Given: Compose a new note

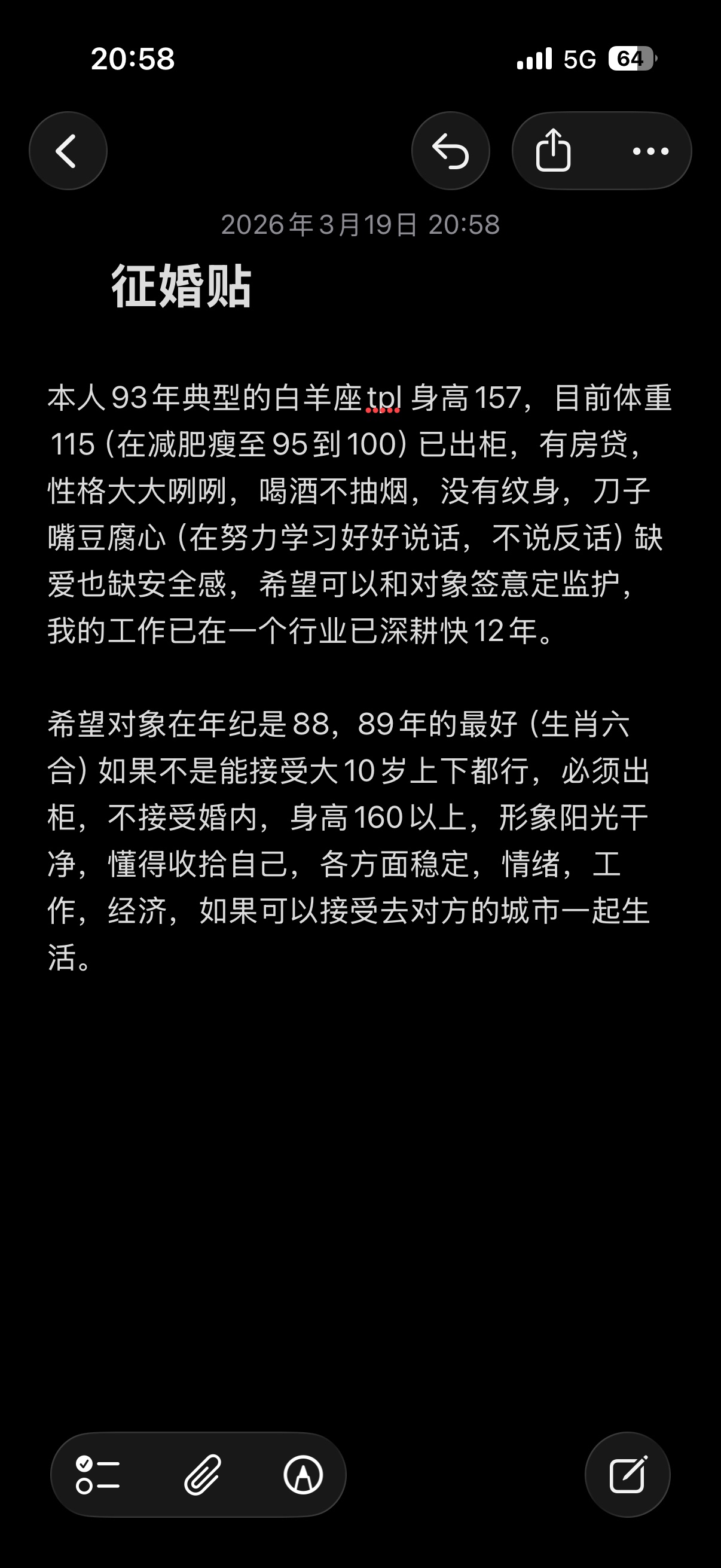Looking at the screenshot, I should coord(627,1474).
